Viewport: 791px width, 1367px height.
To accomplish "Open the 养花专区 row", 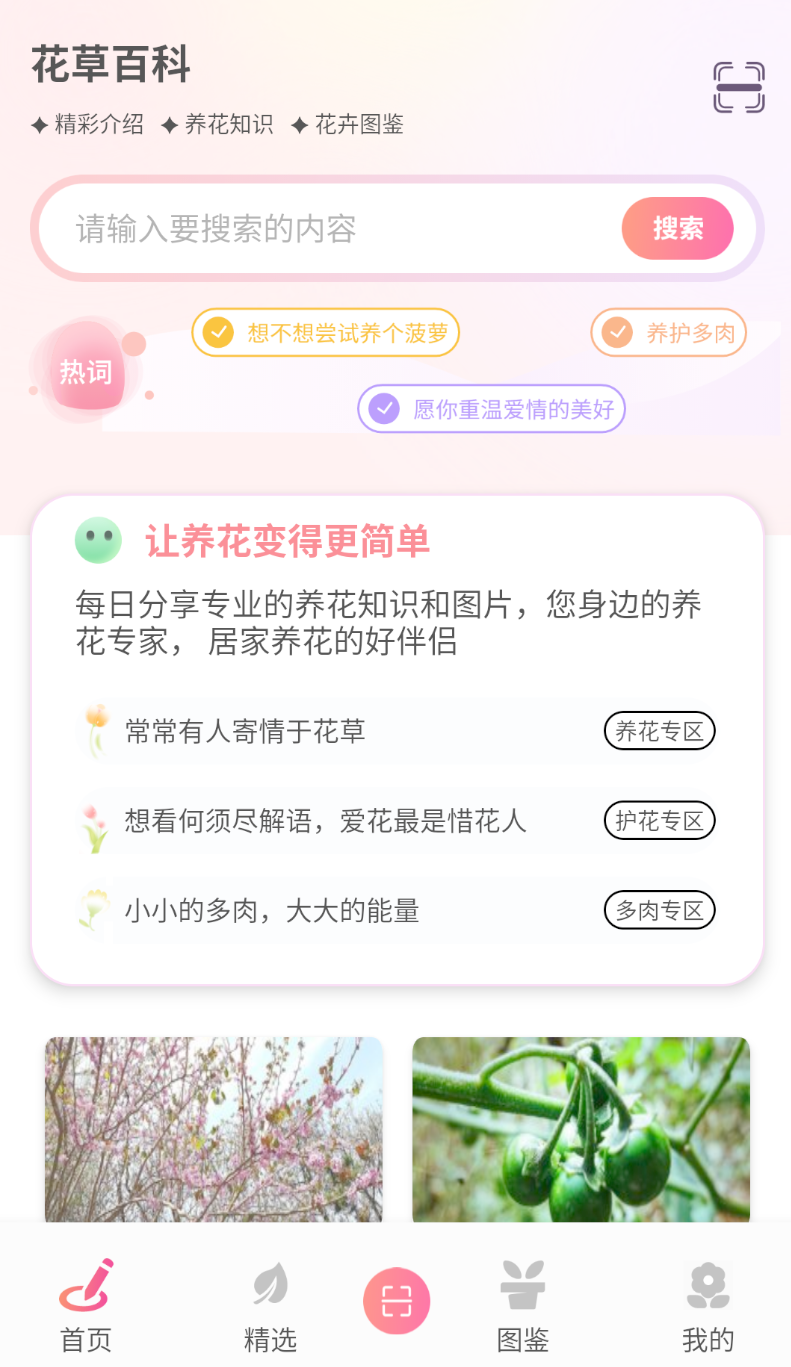I will (x=398, y=731).
